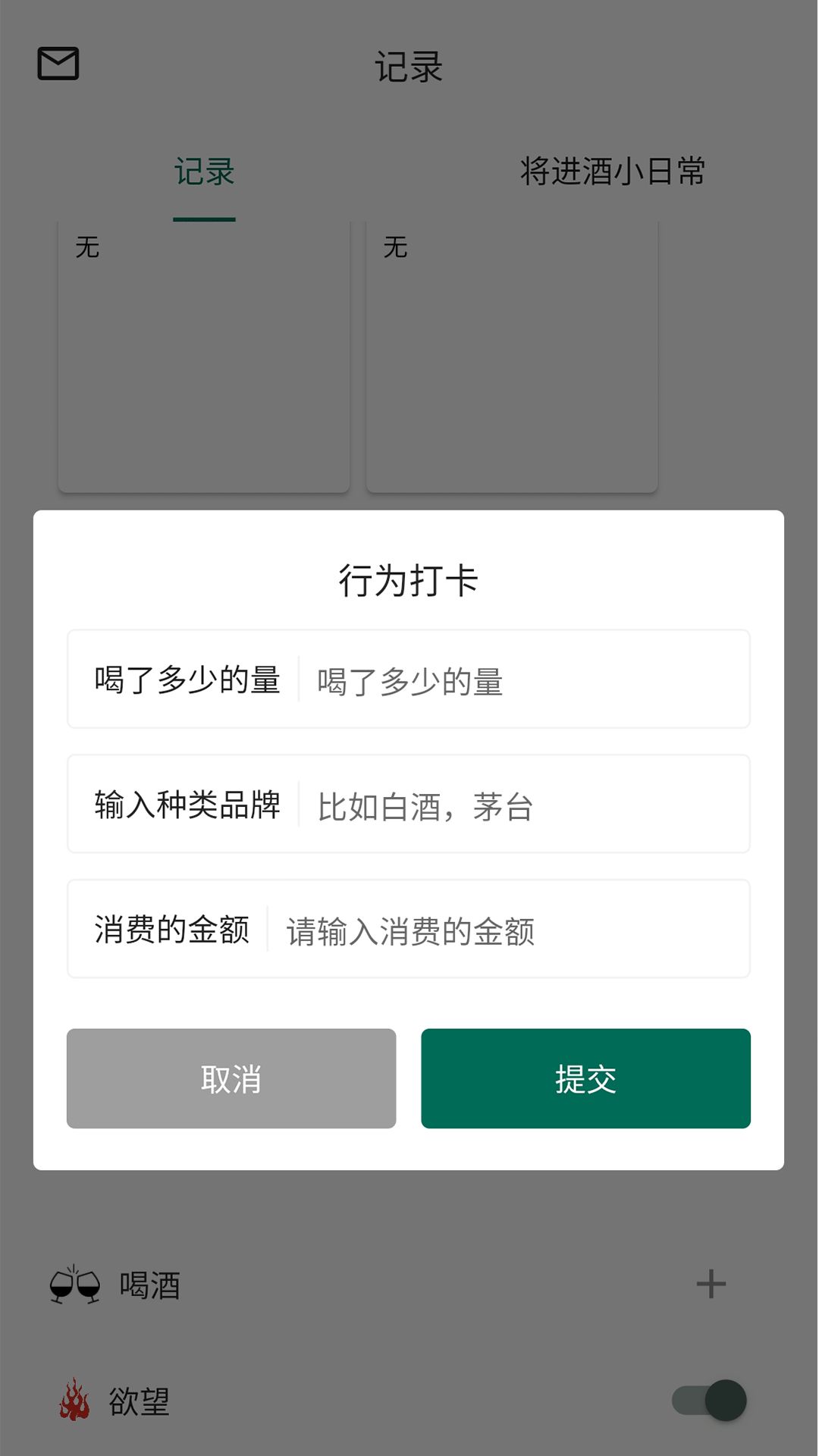Click the envelope icon in the header
The image size is (819, 1456).
[x=59, y=64]
